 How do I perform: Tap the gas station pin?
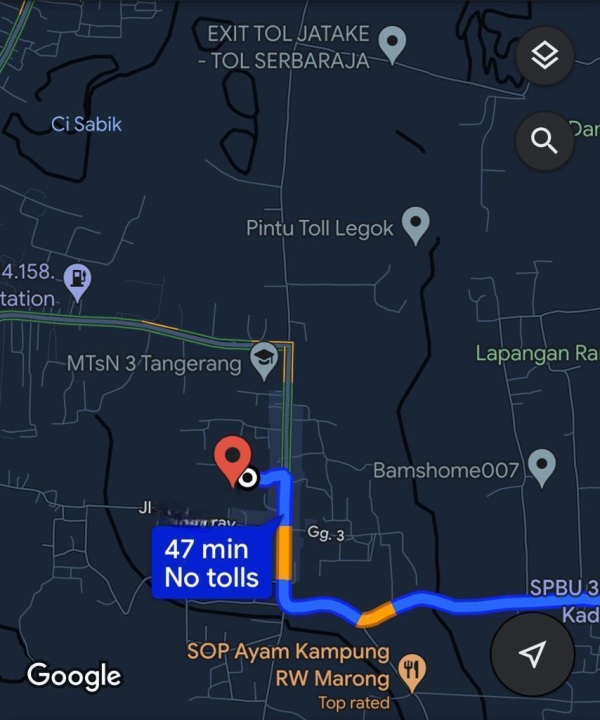click(x=77, y=280)
